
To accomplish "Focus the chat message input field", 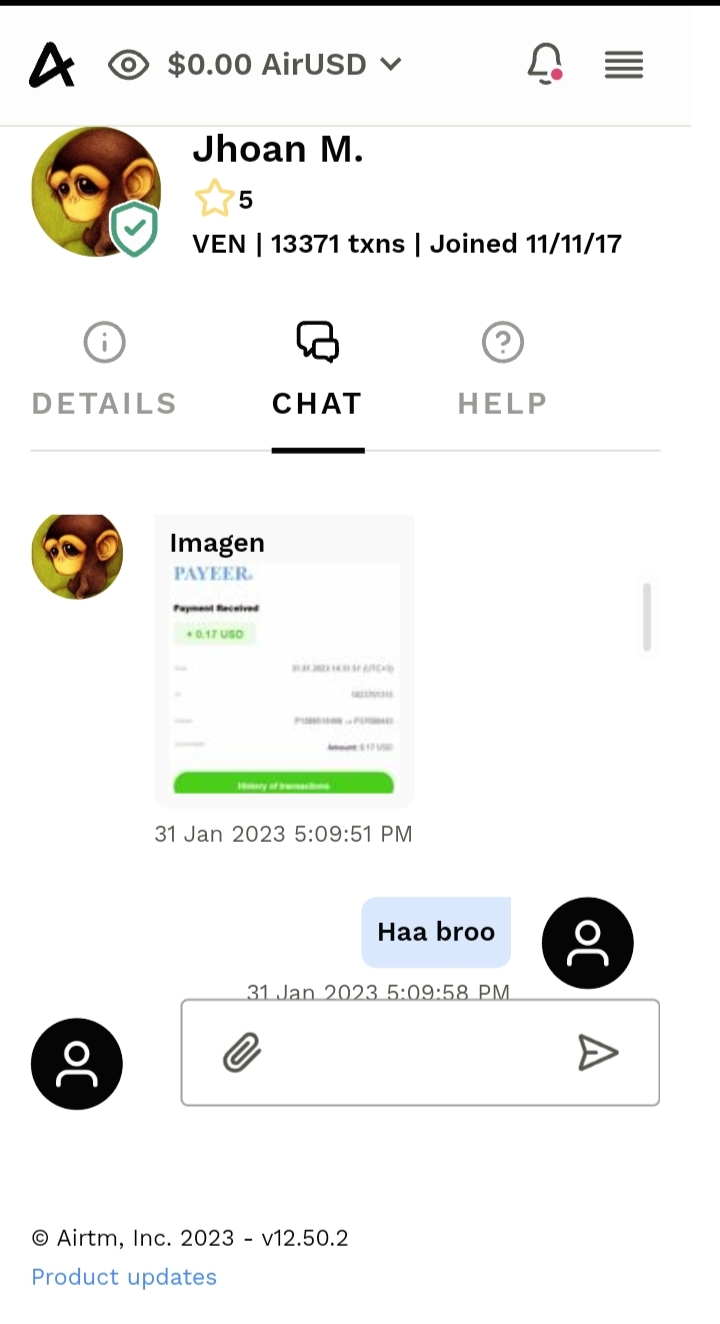I will point(420,1053).
